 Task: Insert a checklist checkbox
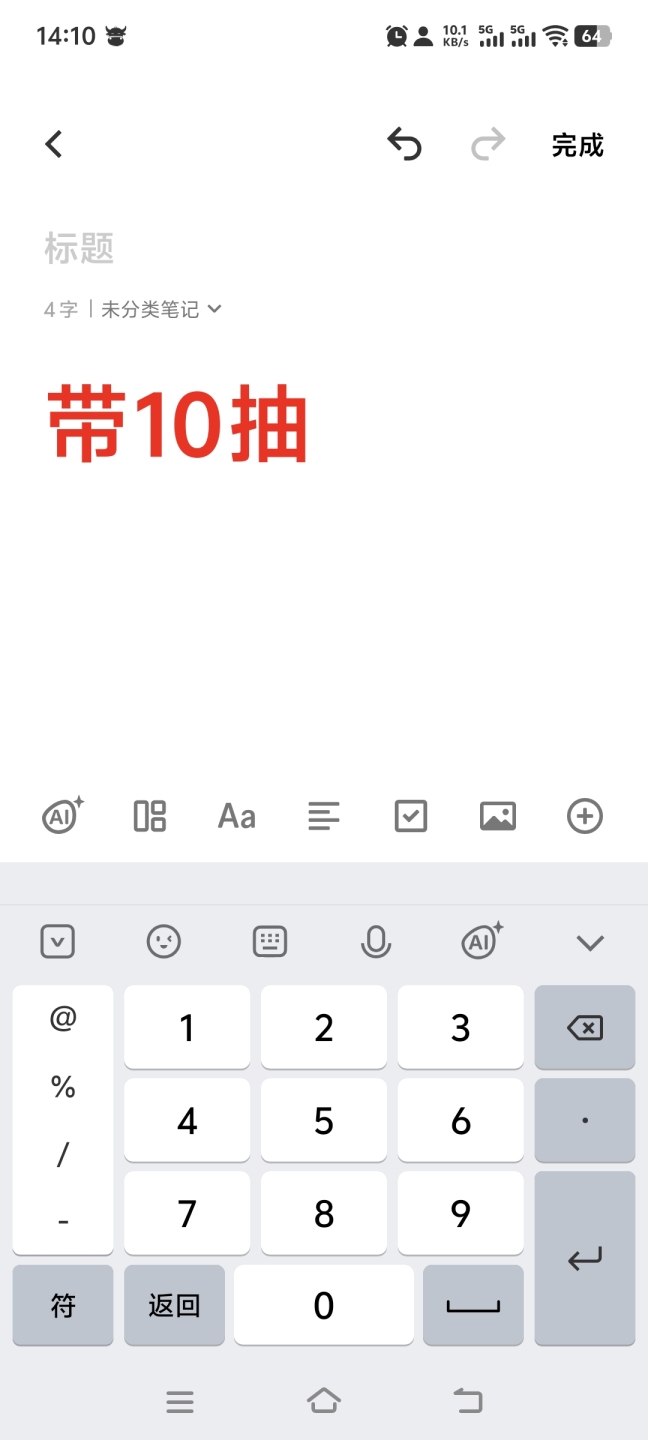tap(411, 816)
